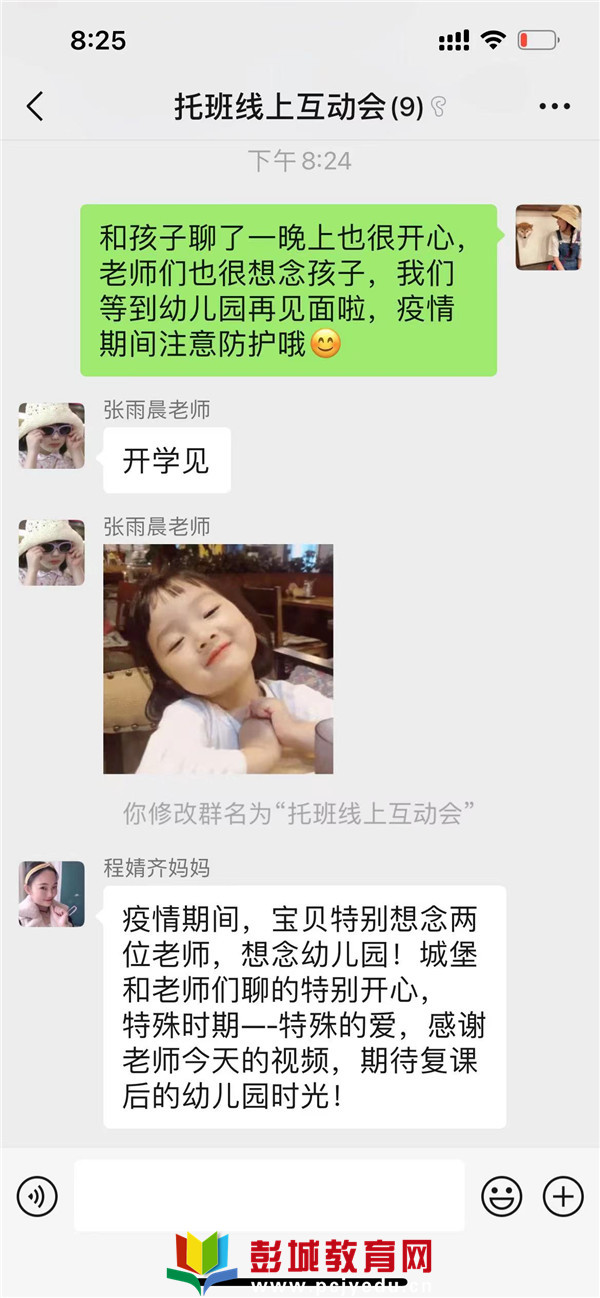View 张雨晨老师's avatar beside 开学见

pyautogui.click(x=52, y=436)
